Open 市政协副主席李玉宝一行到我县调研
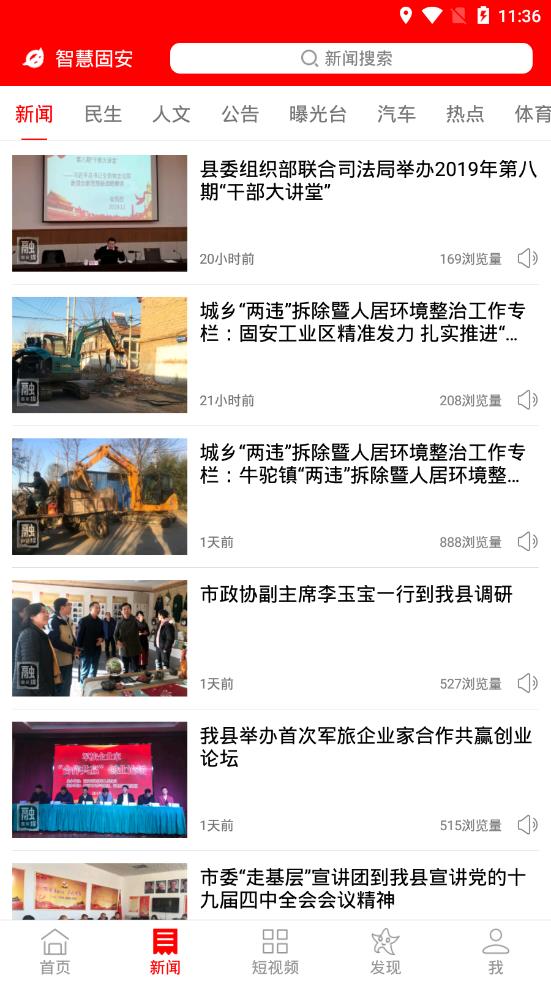The width and height of the screenshot is (551, 981). point(356,594)
